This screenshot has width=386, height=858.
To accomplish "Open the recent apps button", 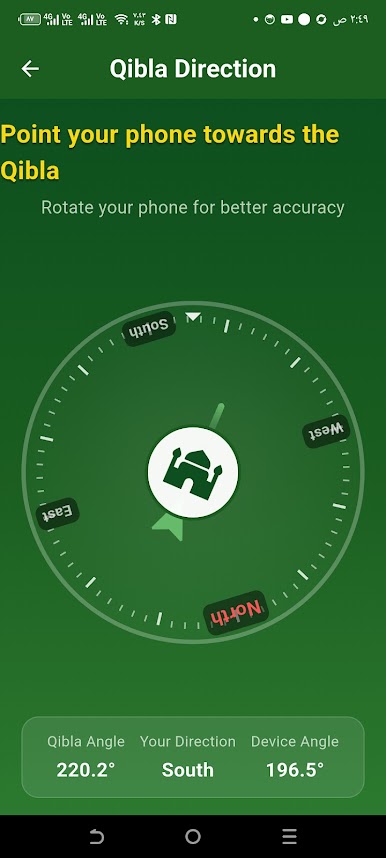I will click(x=289, y=836).
